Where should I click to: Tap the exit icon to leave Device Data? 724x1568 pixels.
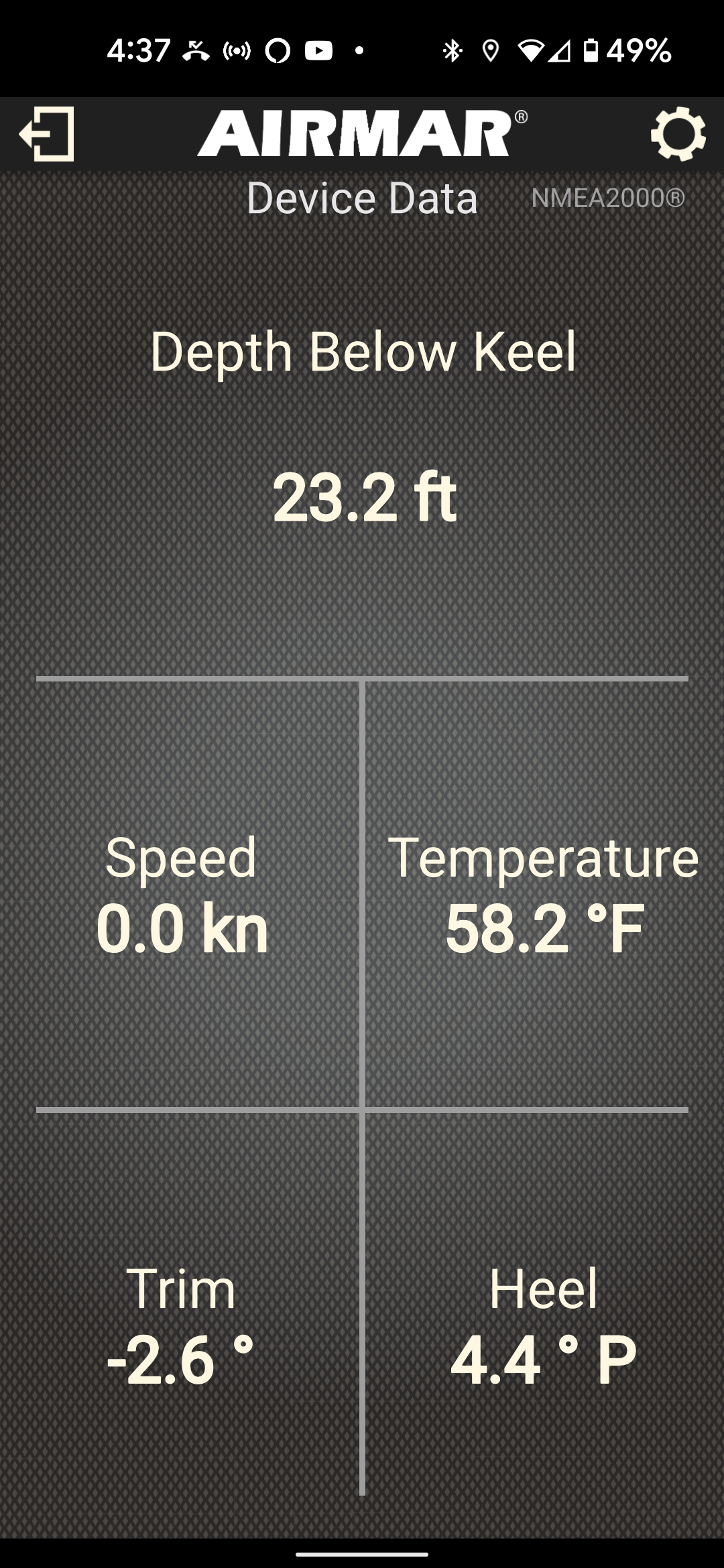46,134
